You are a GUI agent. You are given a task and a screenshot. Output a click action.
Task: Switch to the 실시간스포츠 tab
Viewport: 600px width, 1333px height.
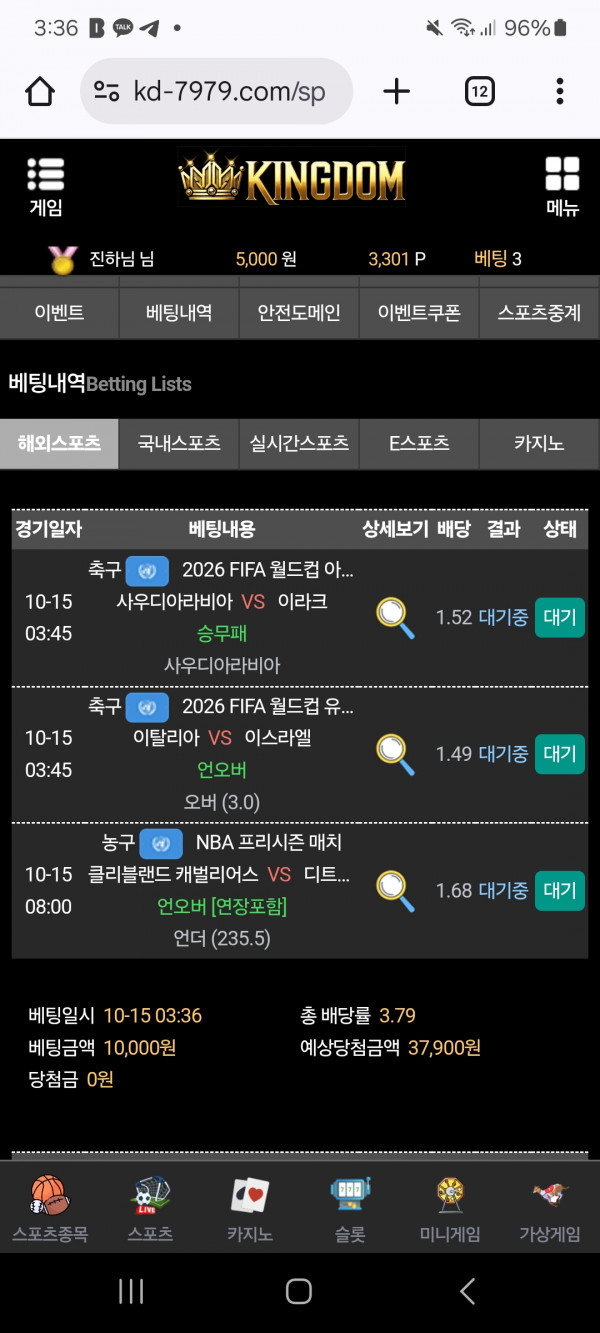coord(299,443)
